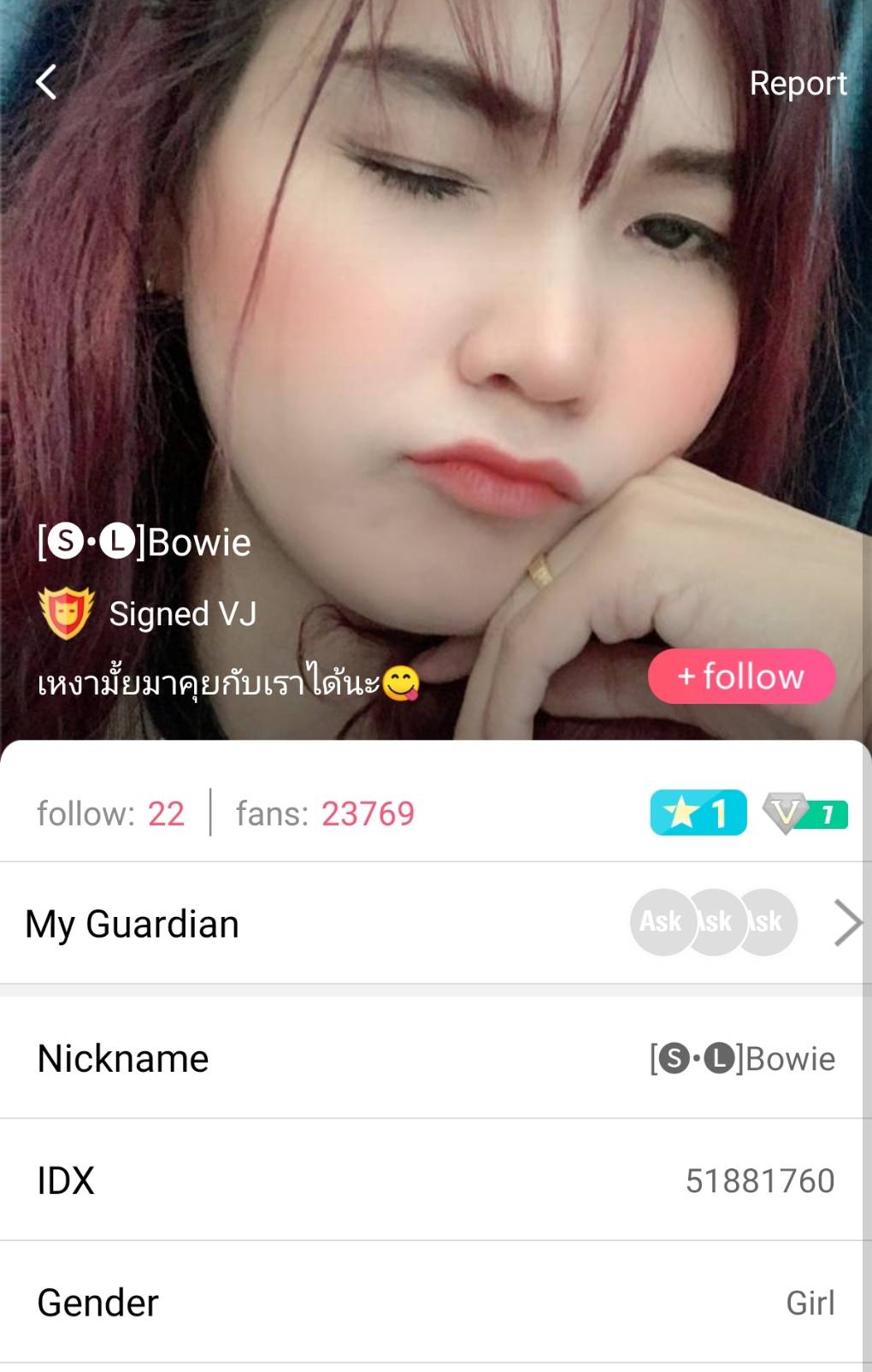View the fans count list
Image resolution: width=872 pixels, height=1372 pixels.
(x=325, y=813)
